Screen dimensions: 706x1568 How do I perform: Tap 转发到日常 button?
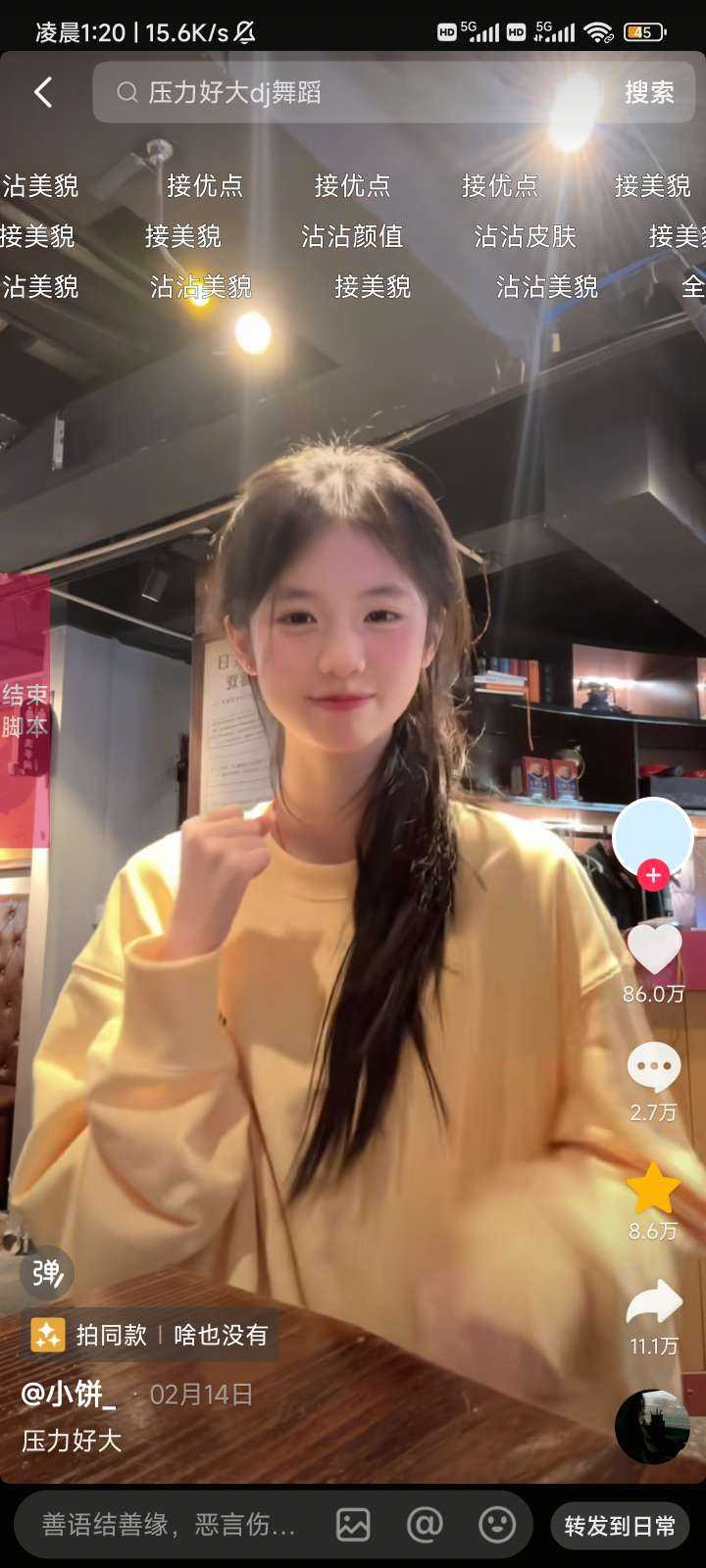point(620,1526)
